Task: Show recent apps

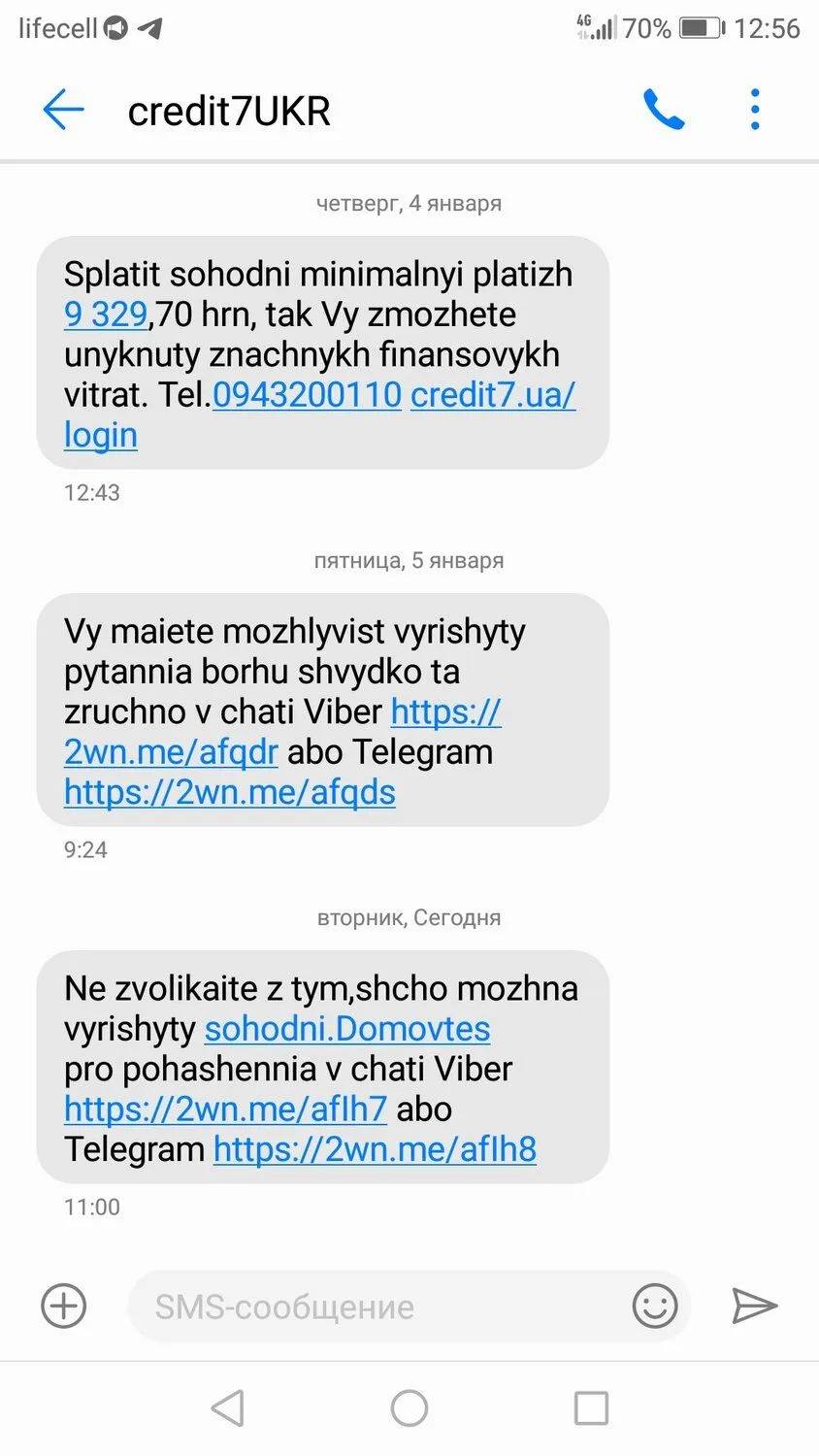Action: pyautogui.click(x=591, y=1407)
